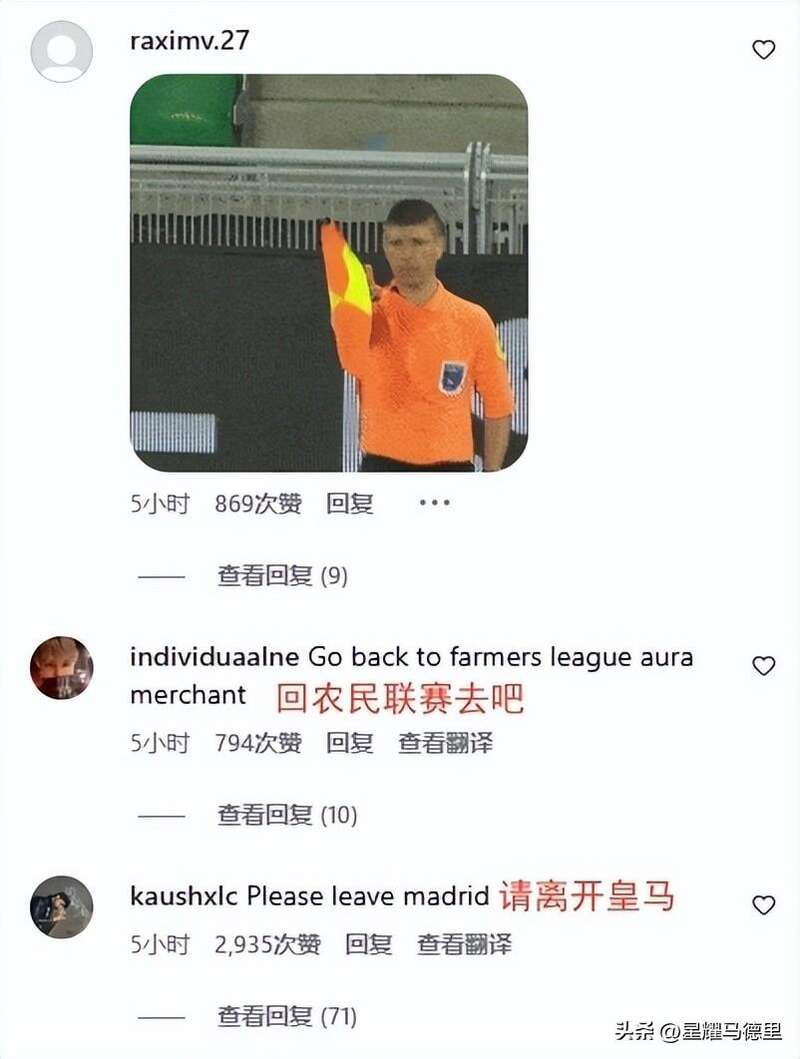Reply to raximv.27's comment
This screenshot has width=800, height=1059.
[349, 504]
